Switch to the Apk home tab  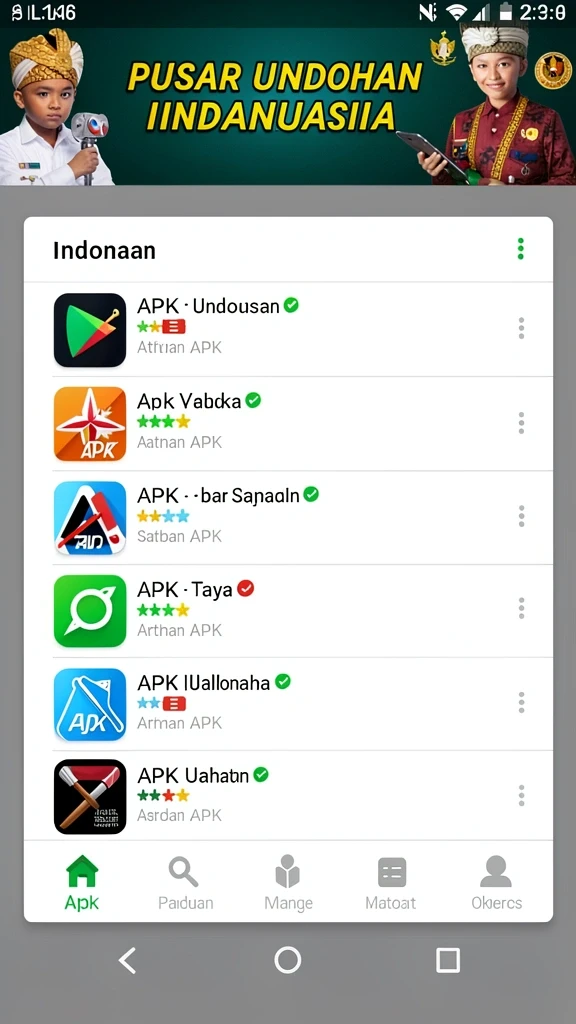click(x=82, y=882)
